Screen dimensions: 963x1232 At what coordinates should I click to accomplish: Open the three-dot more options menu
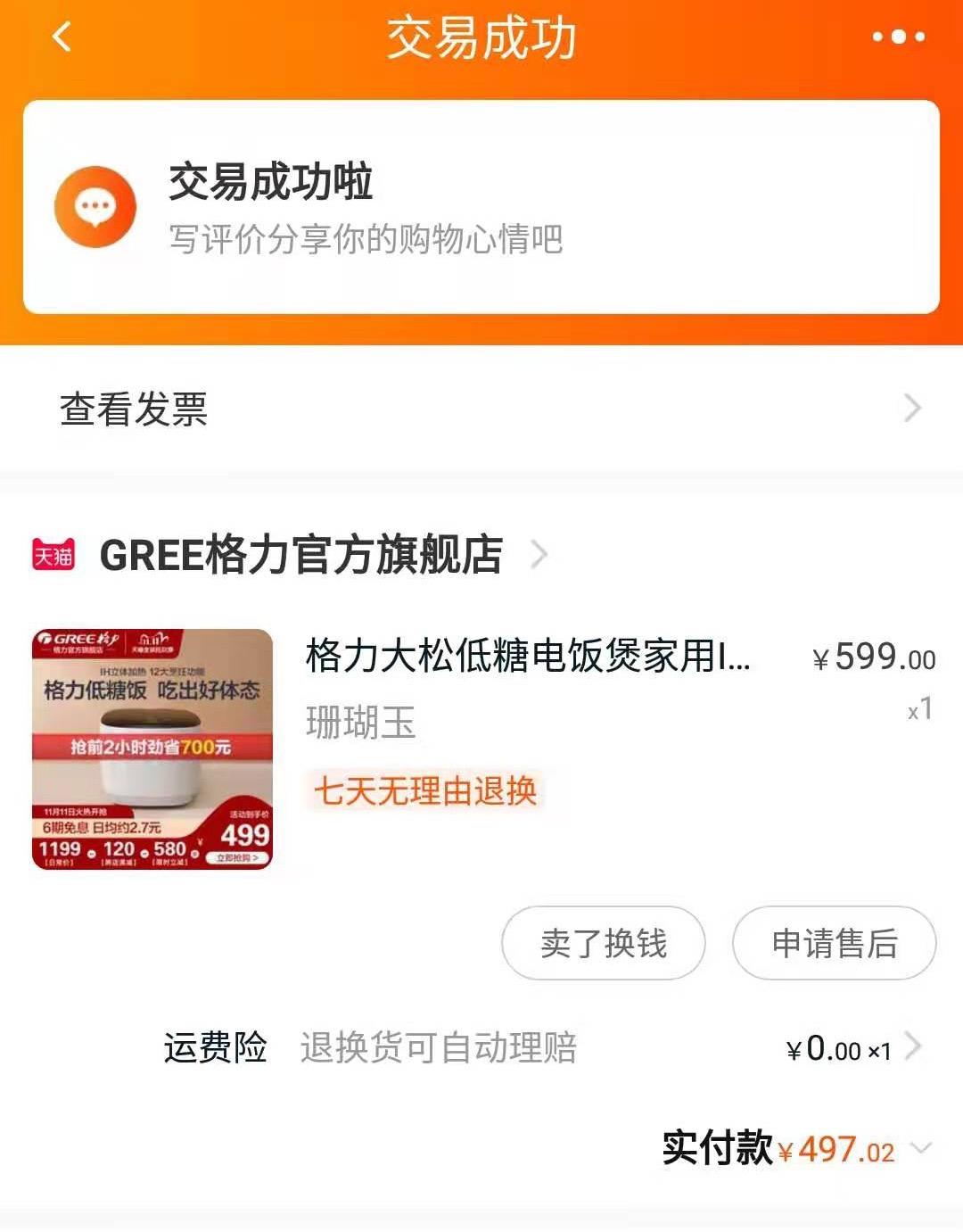click(x=898, y=37)
